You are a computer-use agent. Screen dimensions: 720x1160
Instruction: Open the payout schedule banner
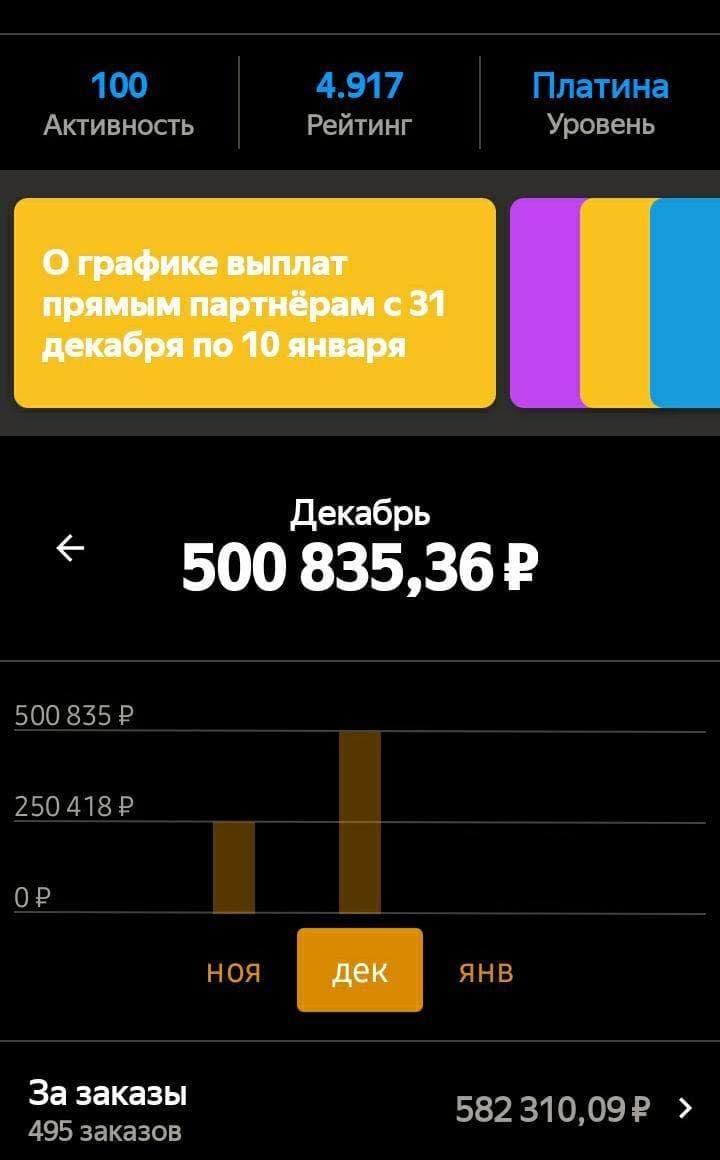pyautogui.click(x=254, y=303)
